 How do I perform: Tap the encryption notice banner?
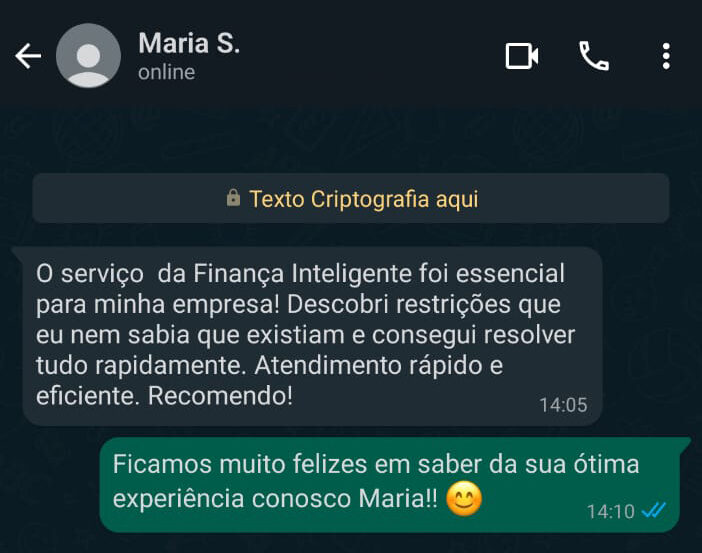(351, 199)
